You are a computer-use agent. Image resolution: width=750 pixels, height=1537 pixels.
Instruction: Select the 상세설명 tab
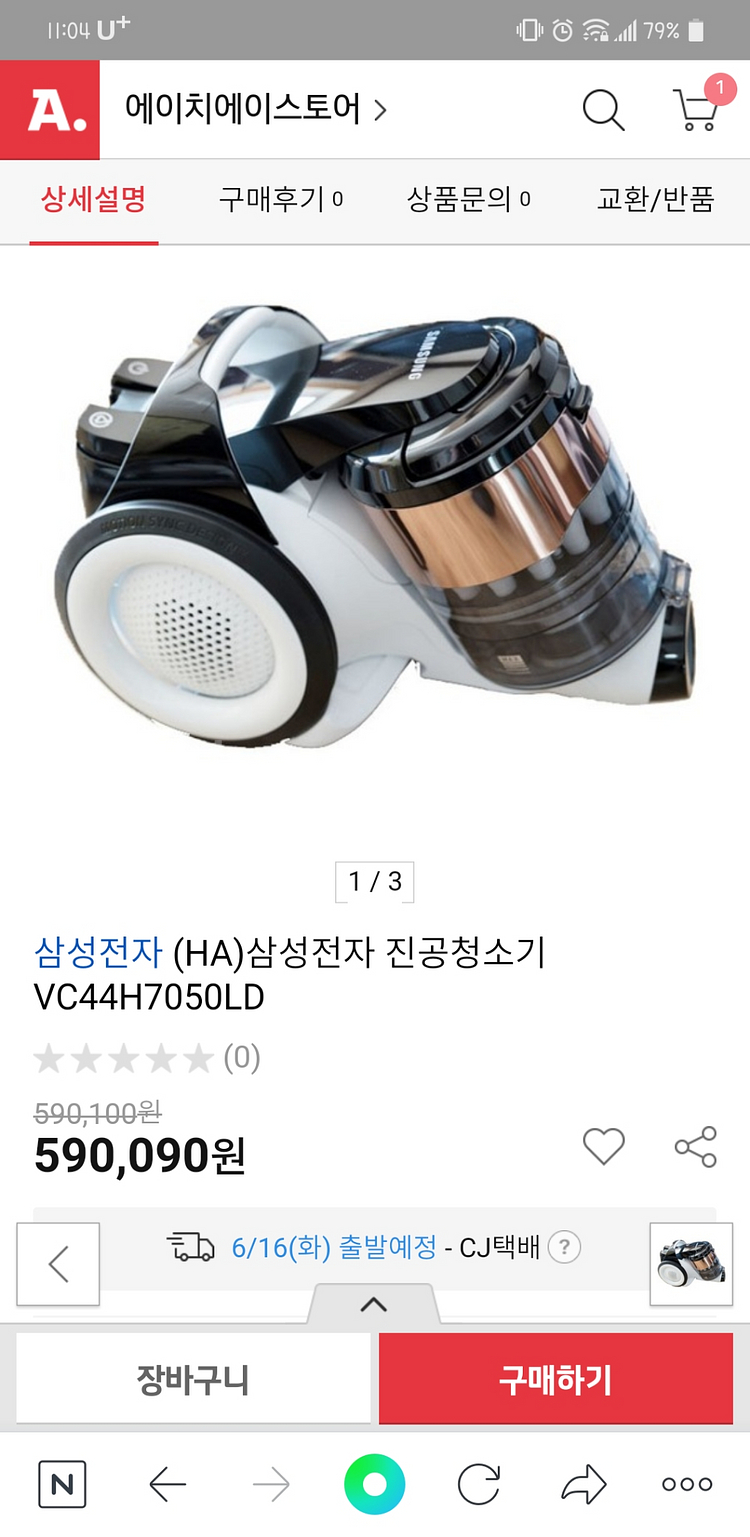[x=94, y=199]
